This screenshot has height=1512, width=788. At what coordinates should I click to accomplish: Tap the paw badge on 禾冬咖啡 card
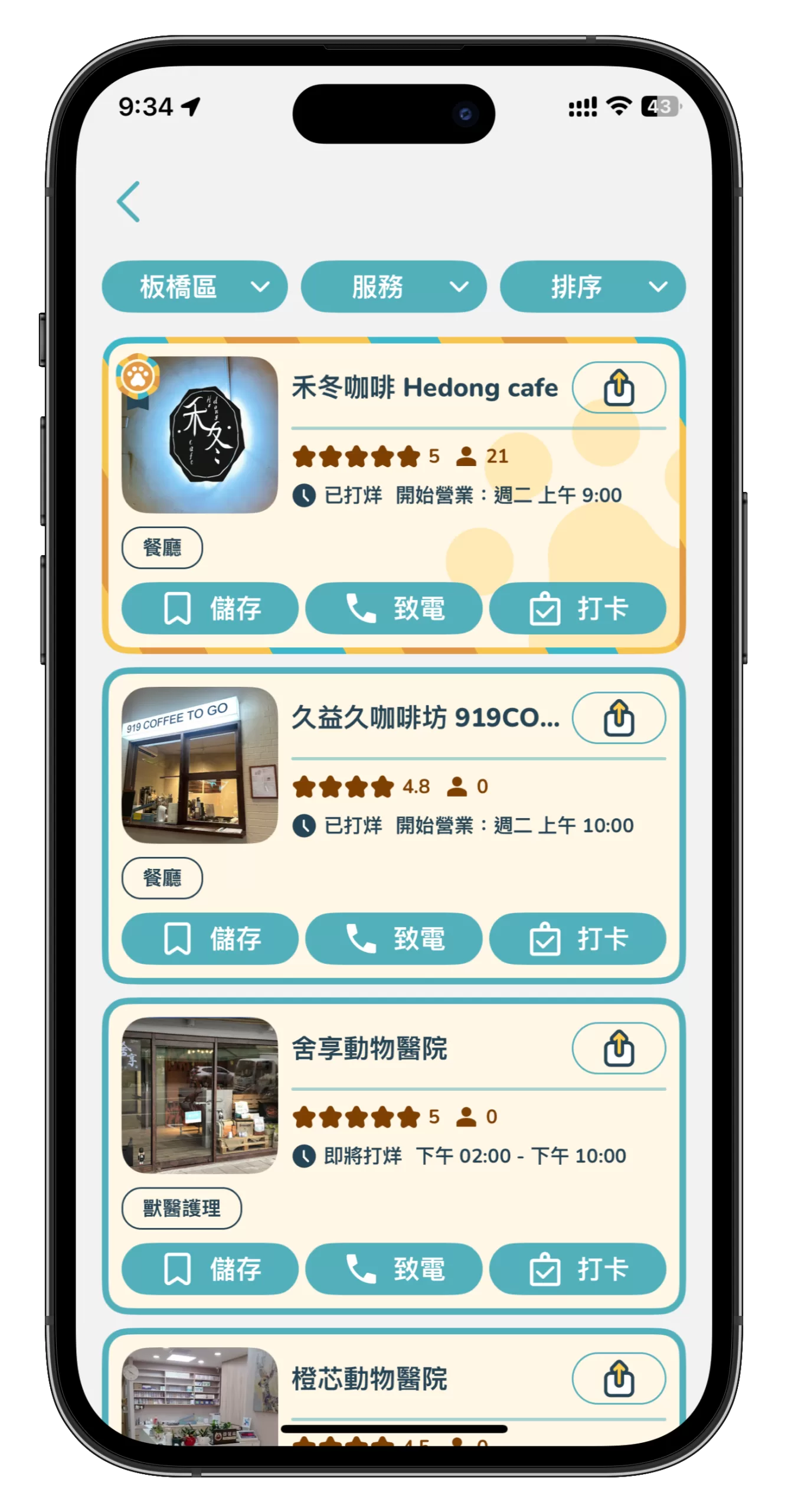pyautogui.click(x=137, y=376)
